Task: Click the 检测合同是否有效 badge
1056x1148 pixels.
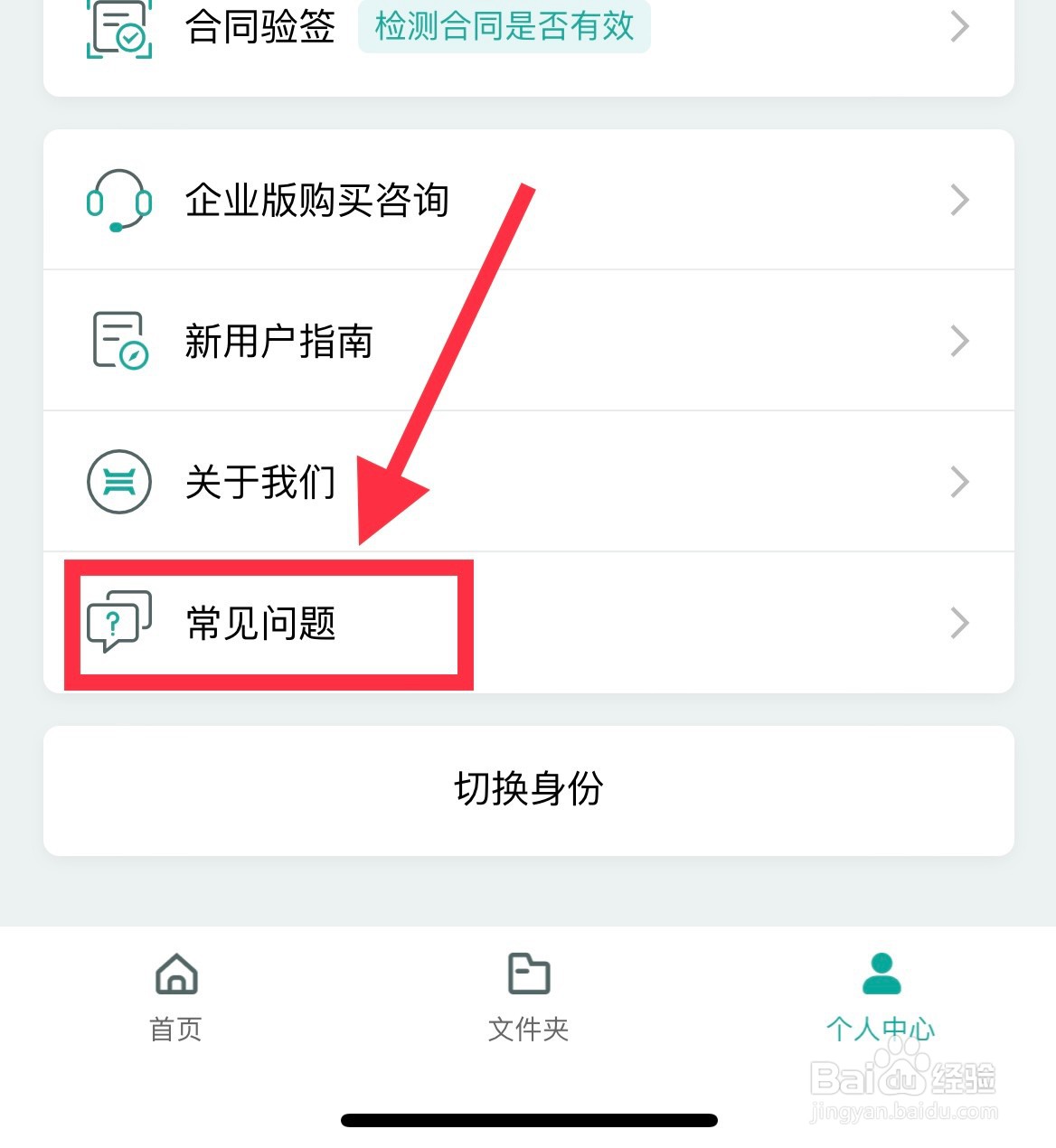Action: point(504,26)
